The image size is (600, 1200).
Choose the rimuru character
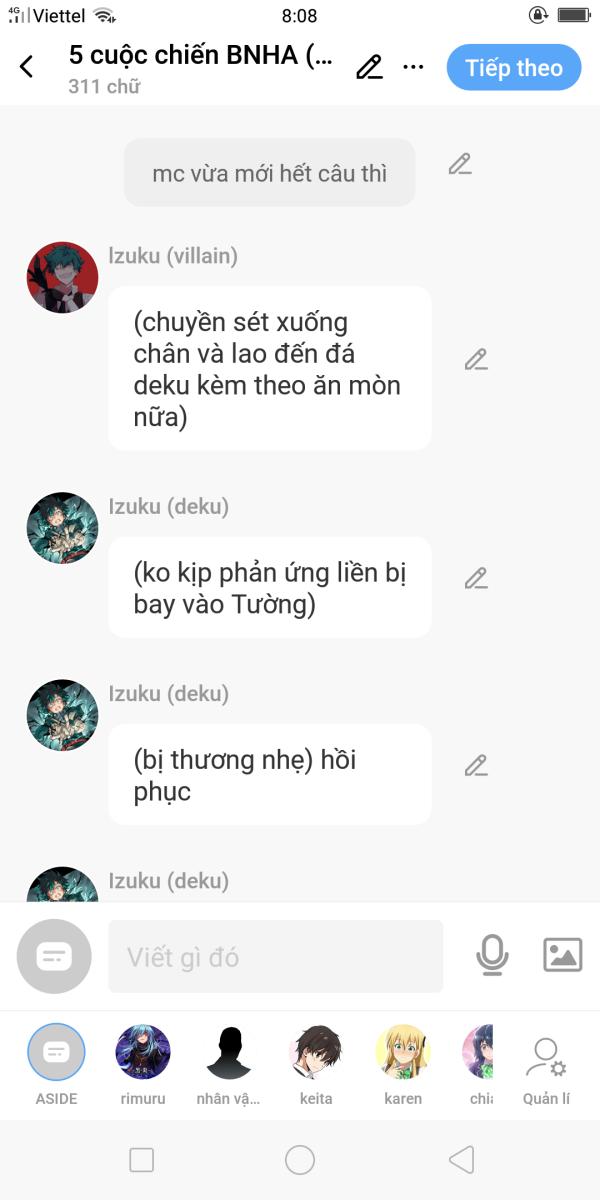143,1053
